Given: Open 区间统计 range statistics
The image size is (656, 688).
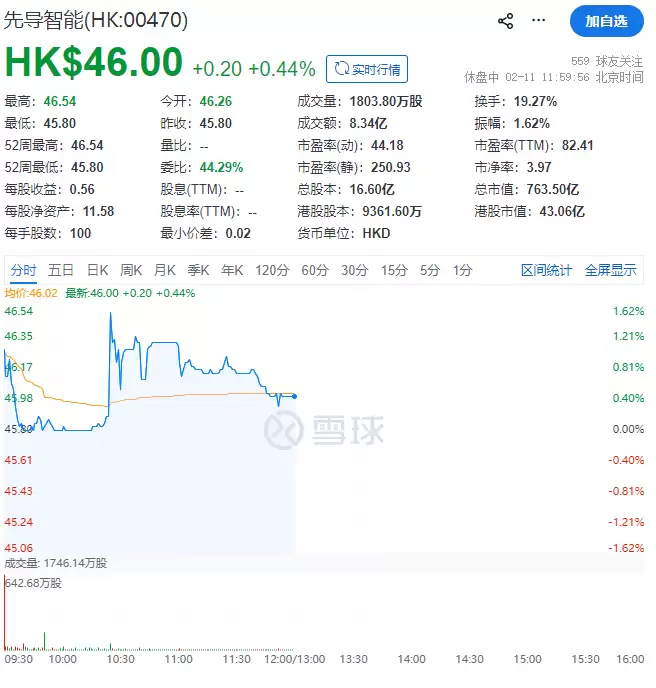Looking at the screenshot, I should click(547, 270).
